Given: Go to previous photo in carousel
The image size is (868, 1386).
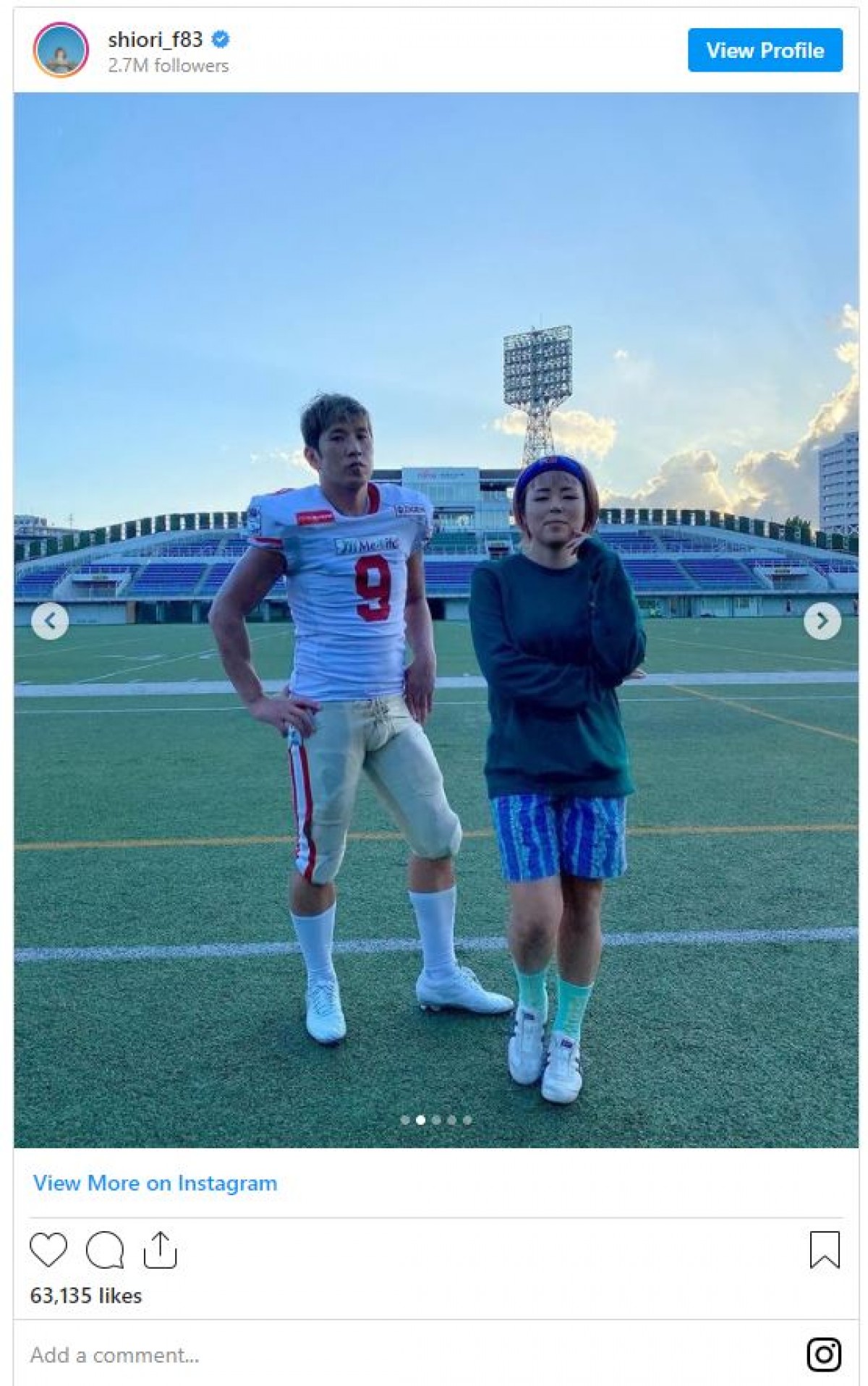Looking at the screenshot, I should click(x=50, y=621).
